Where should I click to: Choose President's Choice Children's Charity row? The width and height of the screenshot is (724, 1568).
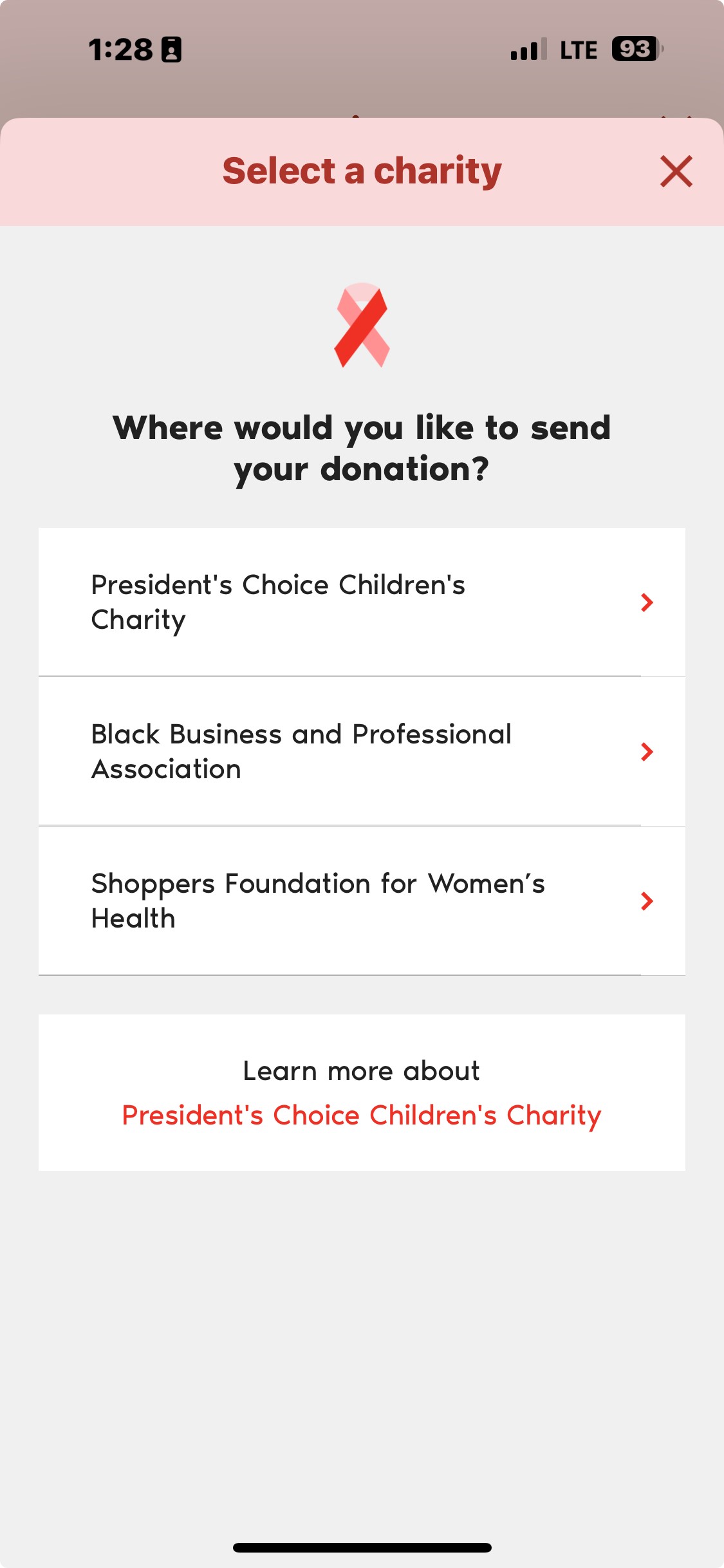tap(361, 602)
